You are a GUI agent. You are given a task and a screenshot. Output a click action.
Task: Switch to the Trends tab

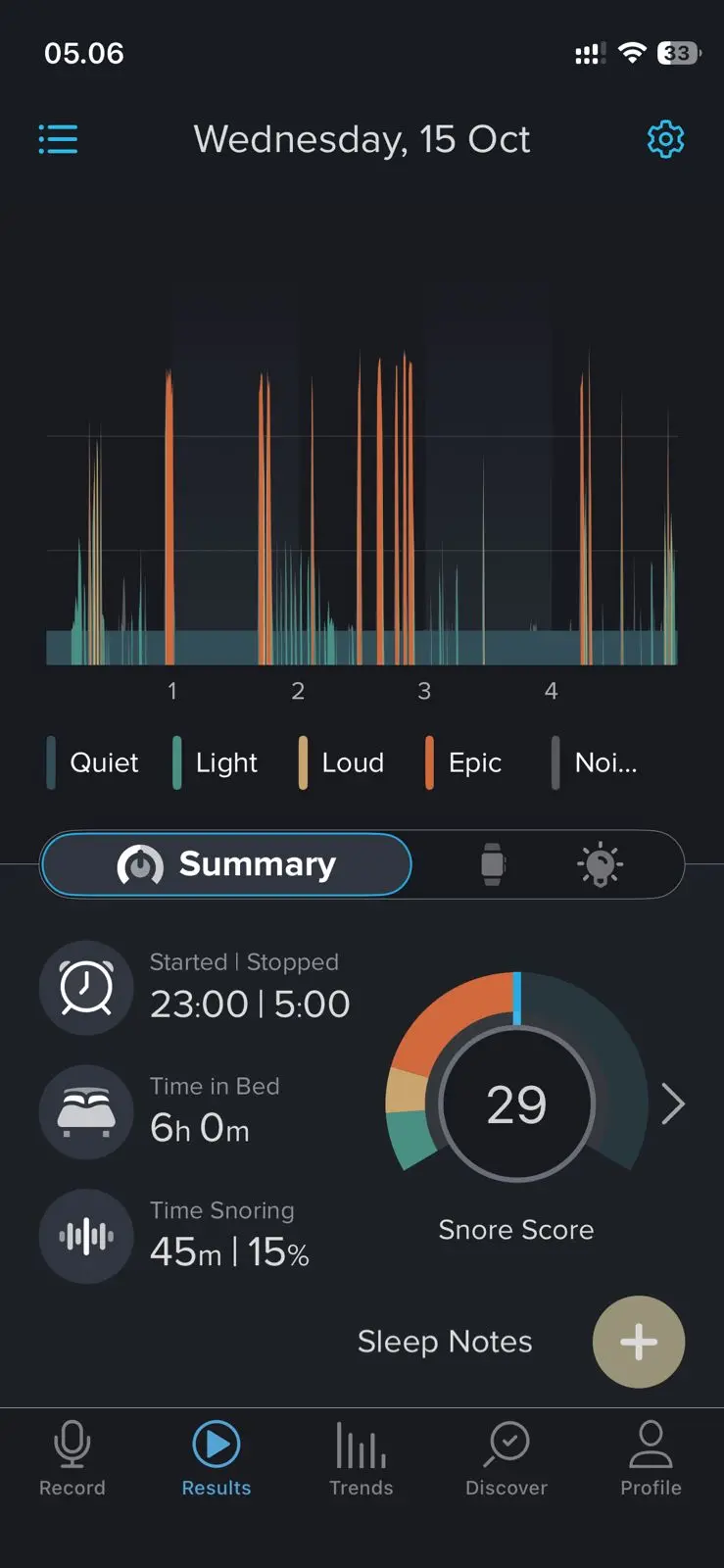tap(361, 1458)
